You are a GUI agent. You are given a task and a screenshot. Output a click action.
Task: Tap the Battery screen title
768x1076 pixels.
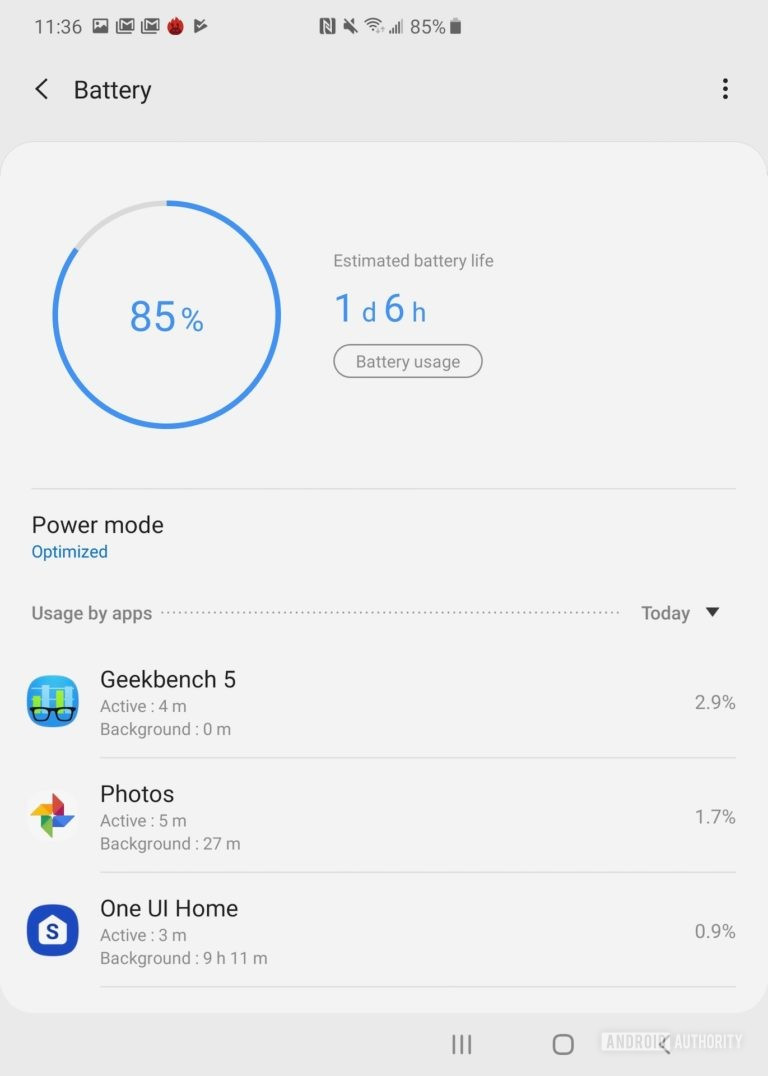[112, 90]
